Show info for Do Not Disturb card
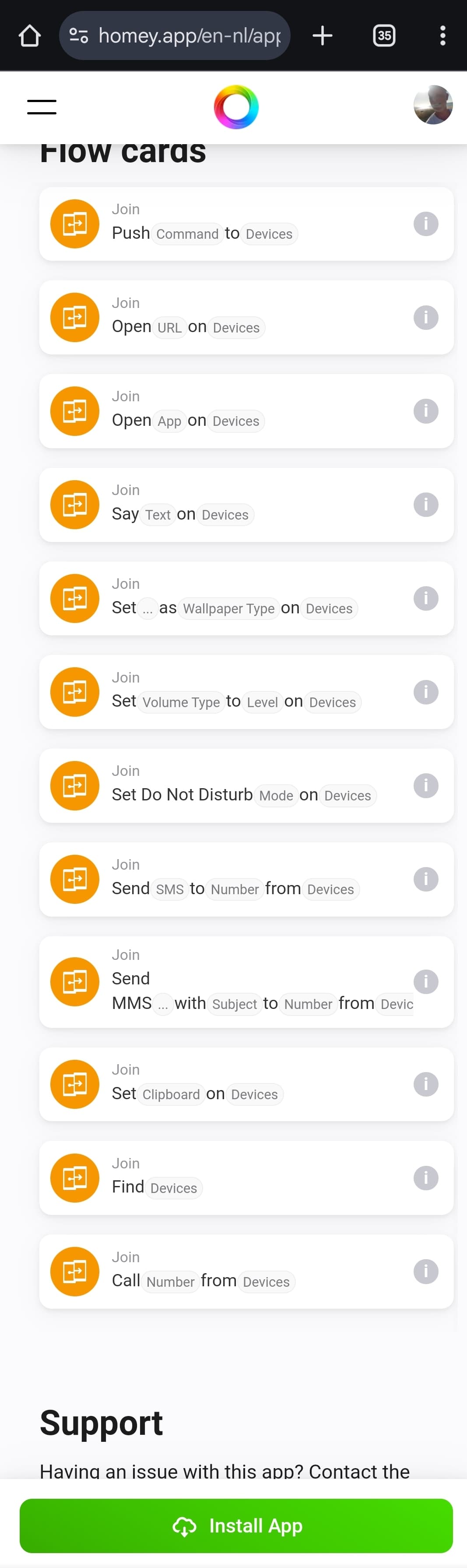 click(x=426, y=786)
